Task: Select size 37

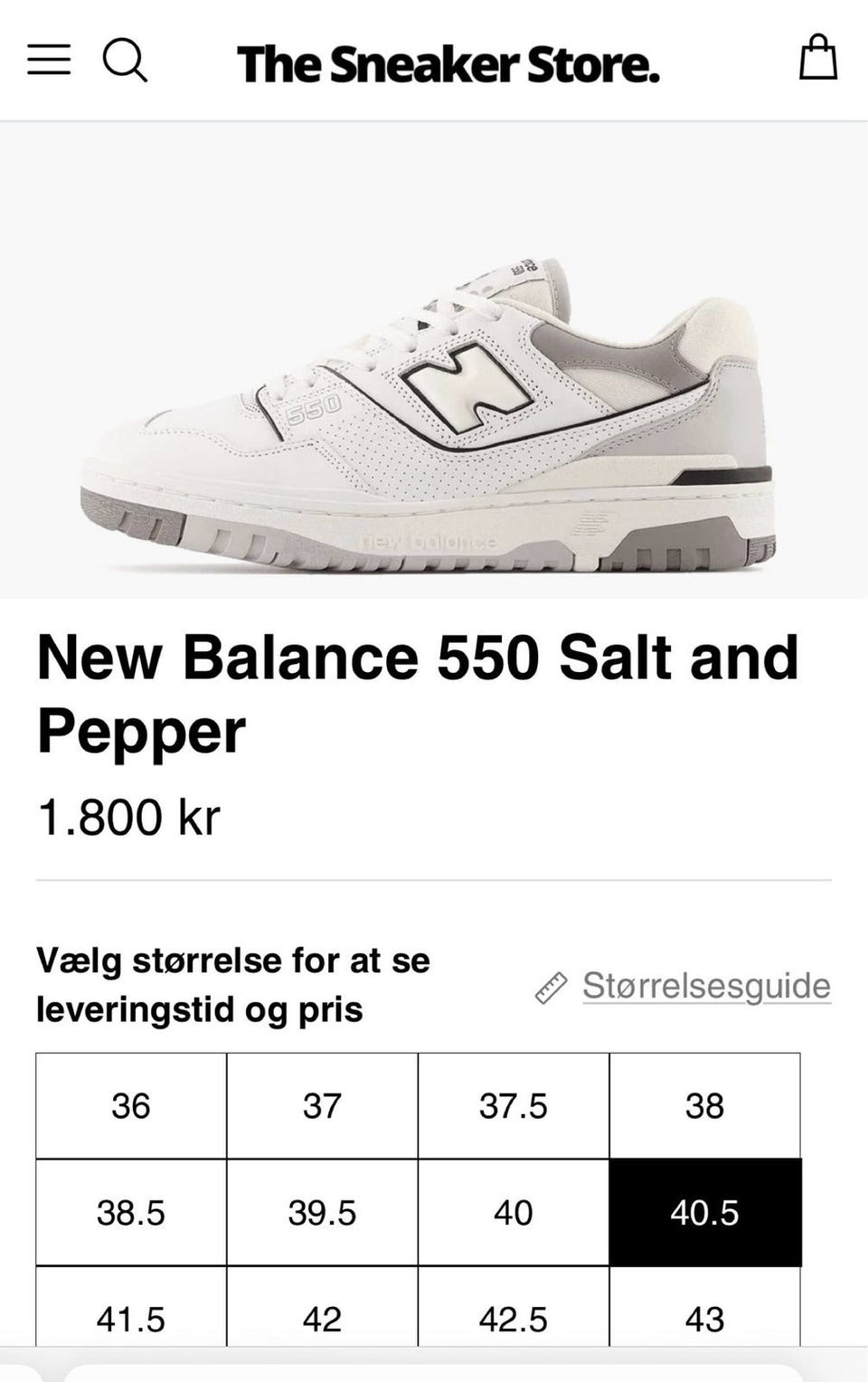Action: (x=321, y=1105)
